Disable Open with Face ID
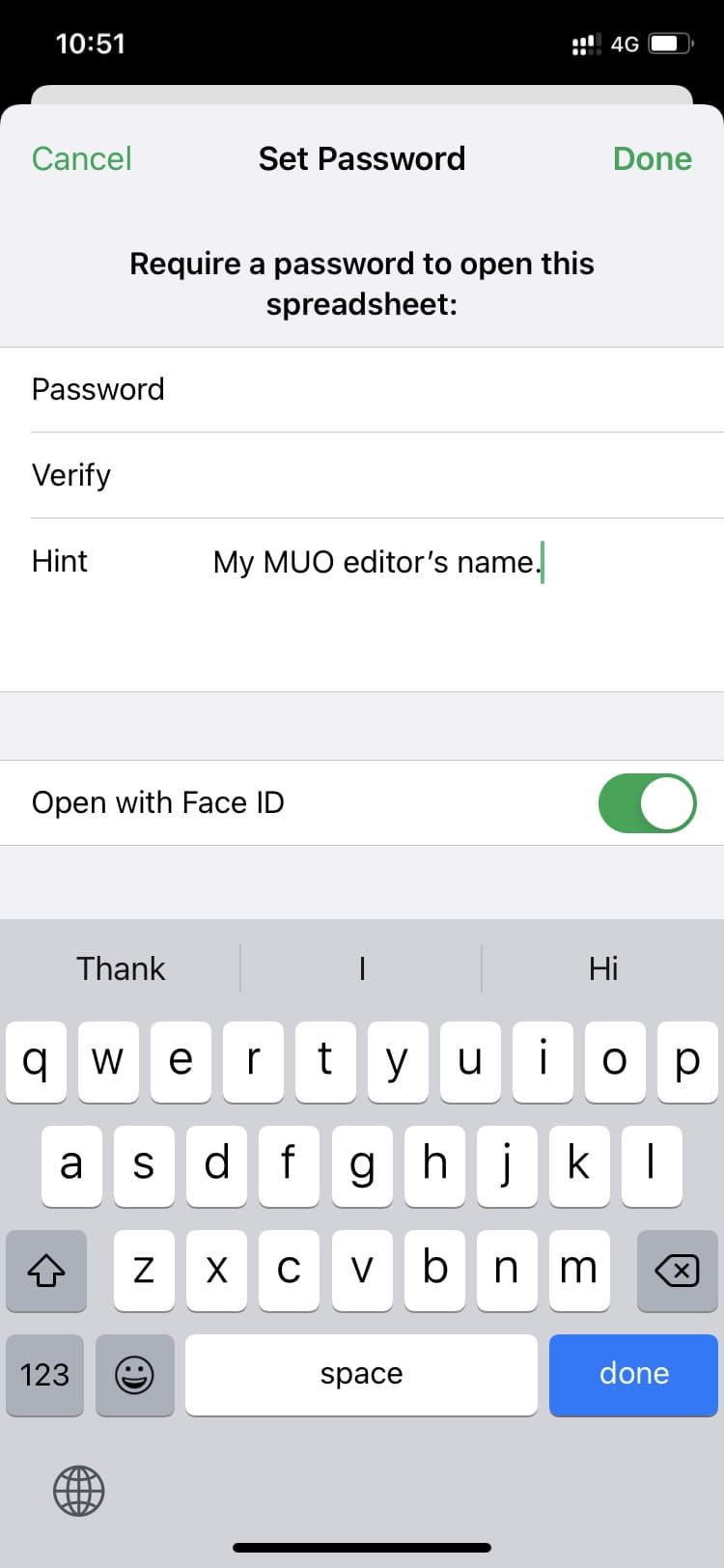 [646, 802]
